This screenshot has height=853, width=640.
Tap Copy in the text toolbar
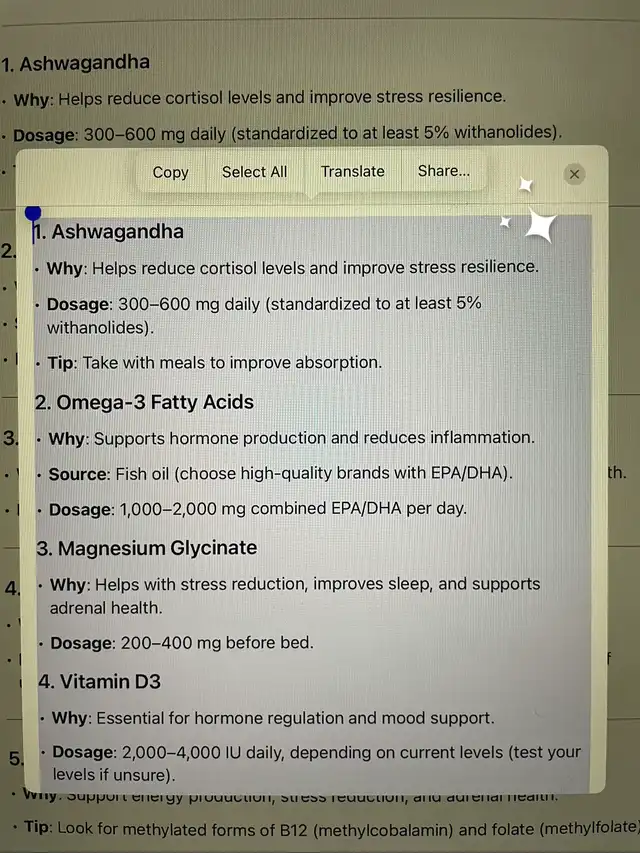click(170, 172)
